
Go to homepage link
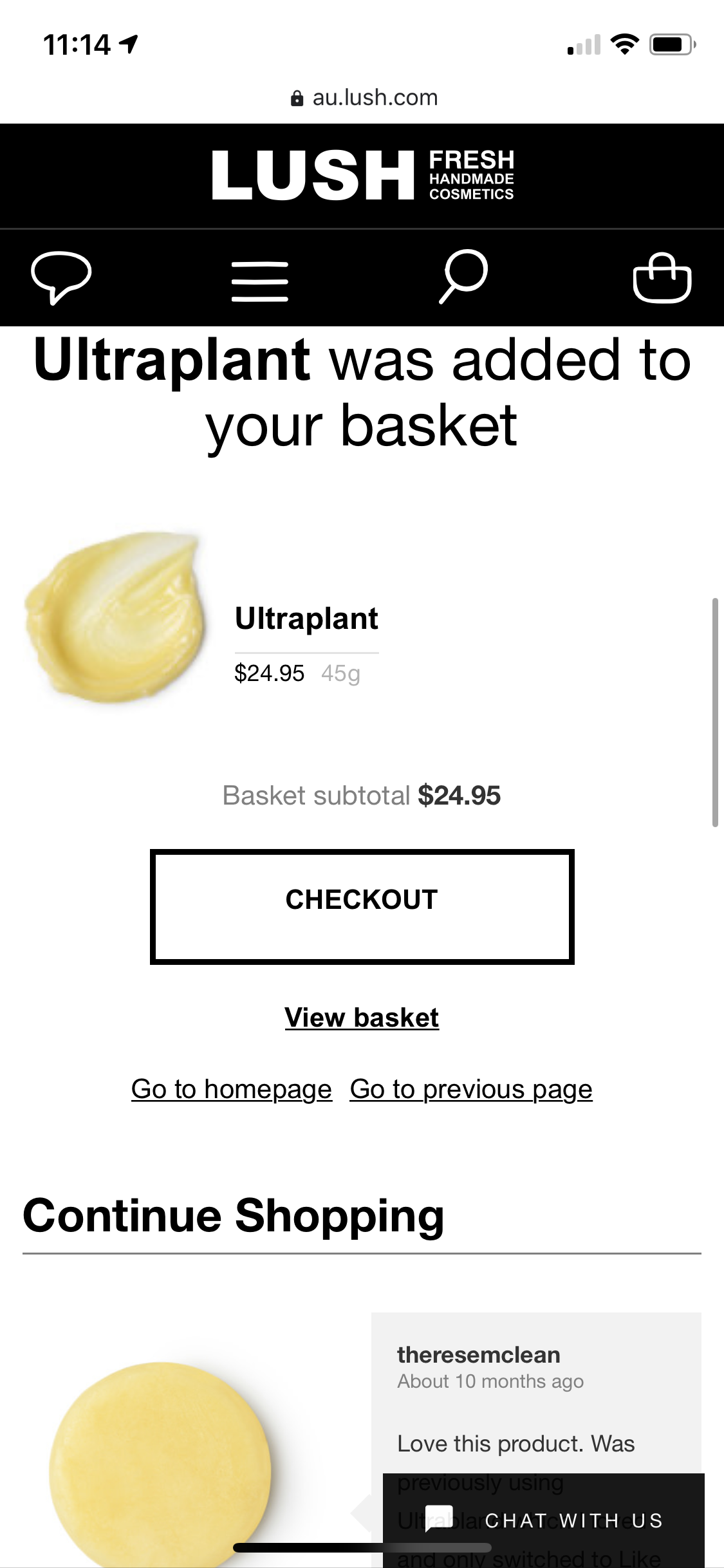[x=232, y=1089]
